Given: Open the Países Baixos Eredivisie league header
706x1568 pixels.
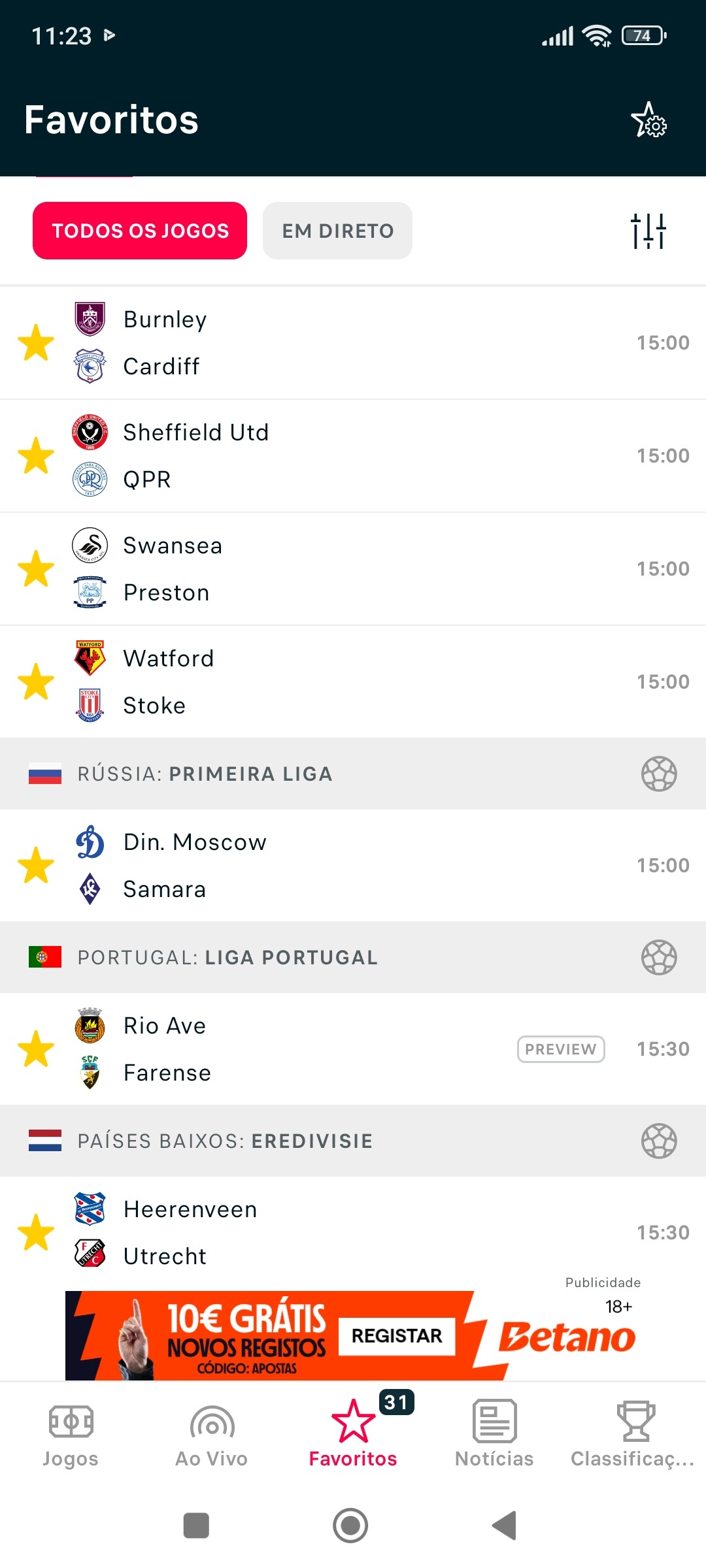Looking at the screenshot, I should point(353,1141).
